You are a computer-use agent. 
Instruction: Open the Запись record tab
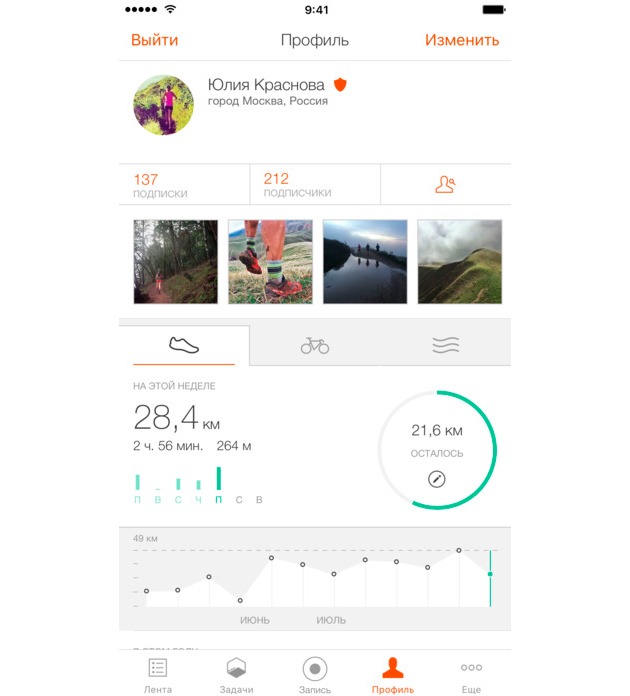315,675
